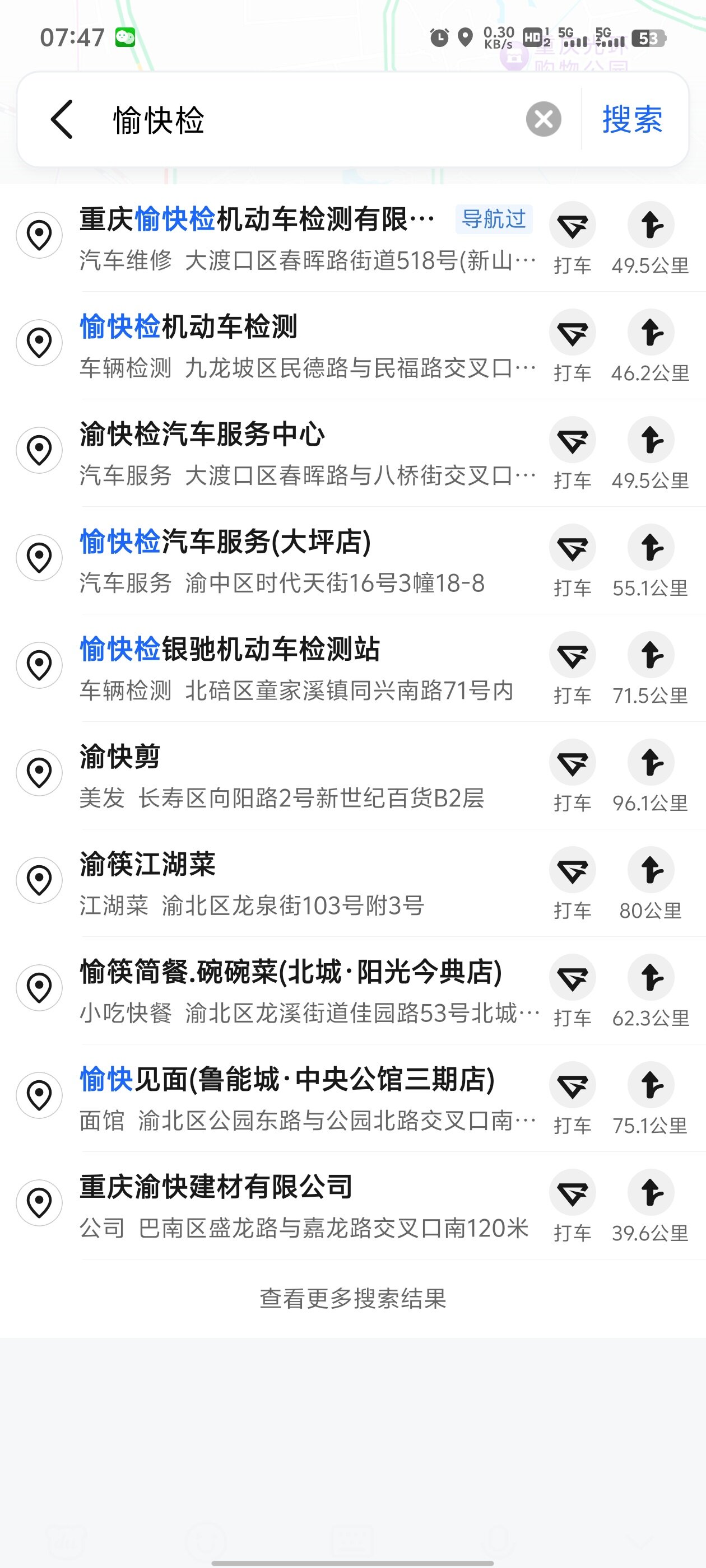Tap the 搜索 button

(x=632, y=119)
